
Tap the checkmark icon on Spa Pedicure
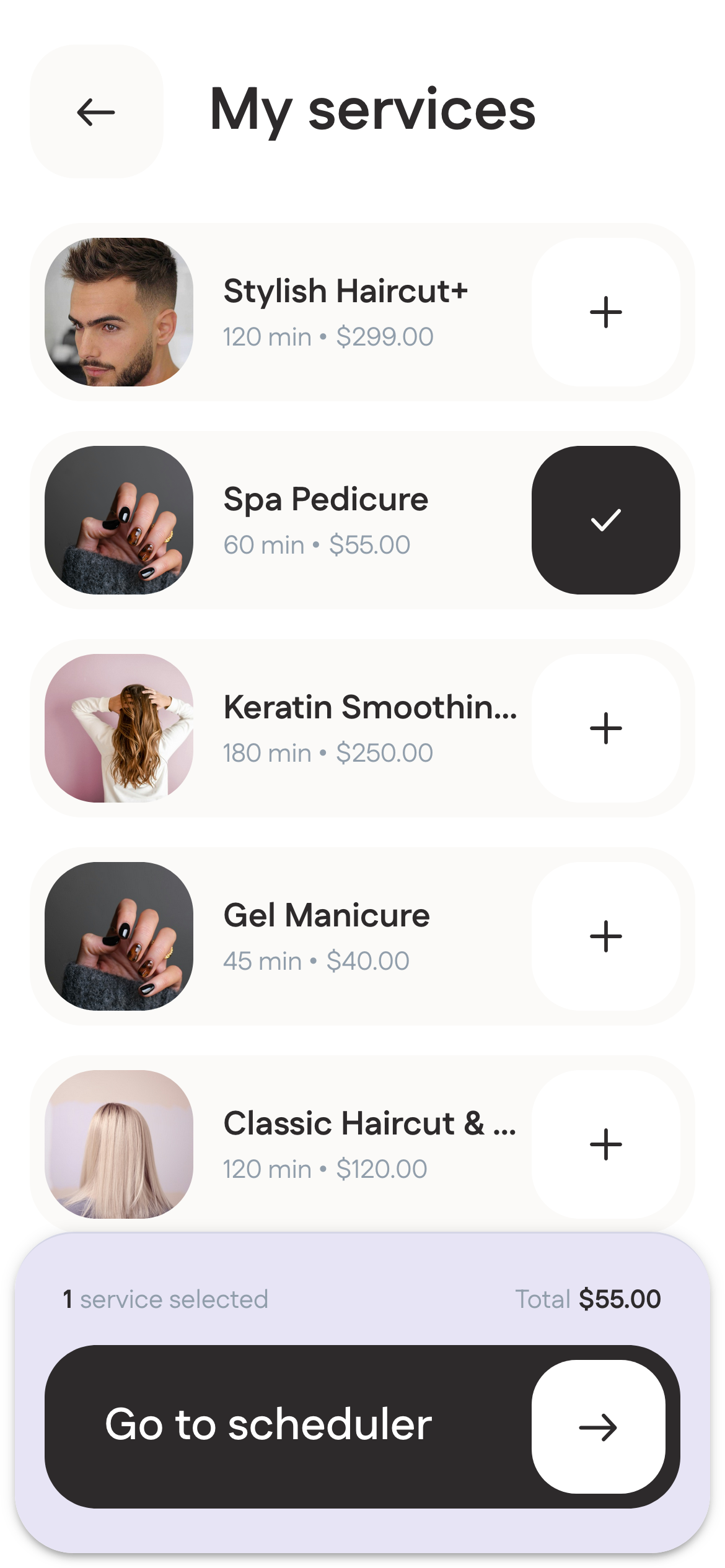coord(606,520)
